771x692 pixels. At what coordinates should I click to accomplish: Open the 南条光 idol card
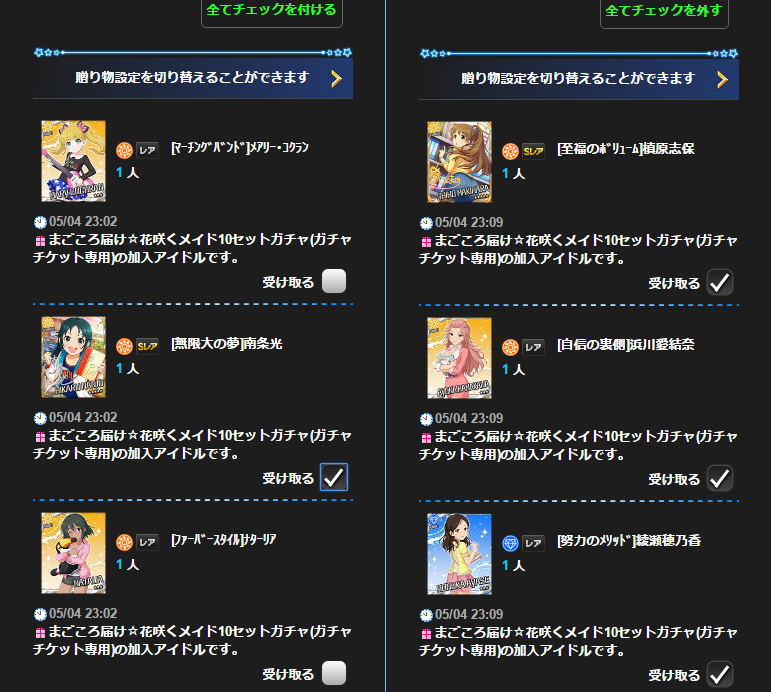click(x=73, y=356)
